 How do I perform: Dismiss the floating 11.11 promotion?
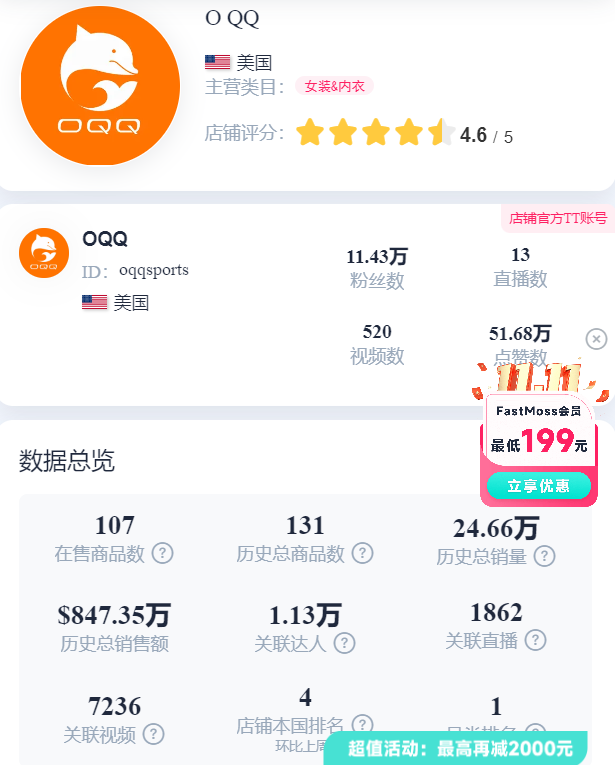(x=596, y=339)
